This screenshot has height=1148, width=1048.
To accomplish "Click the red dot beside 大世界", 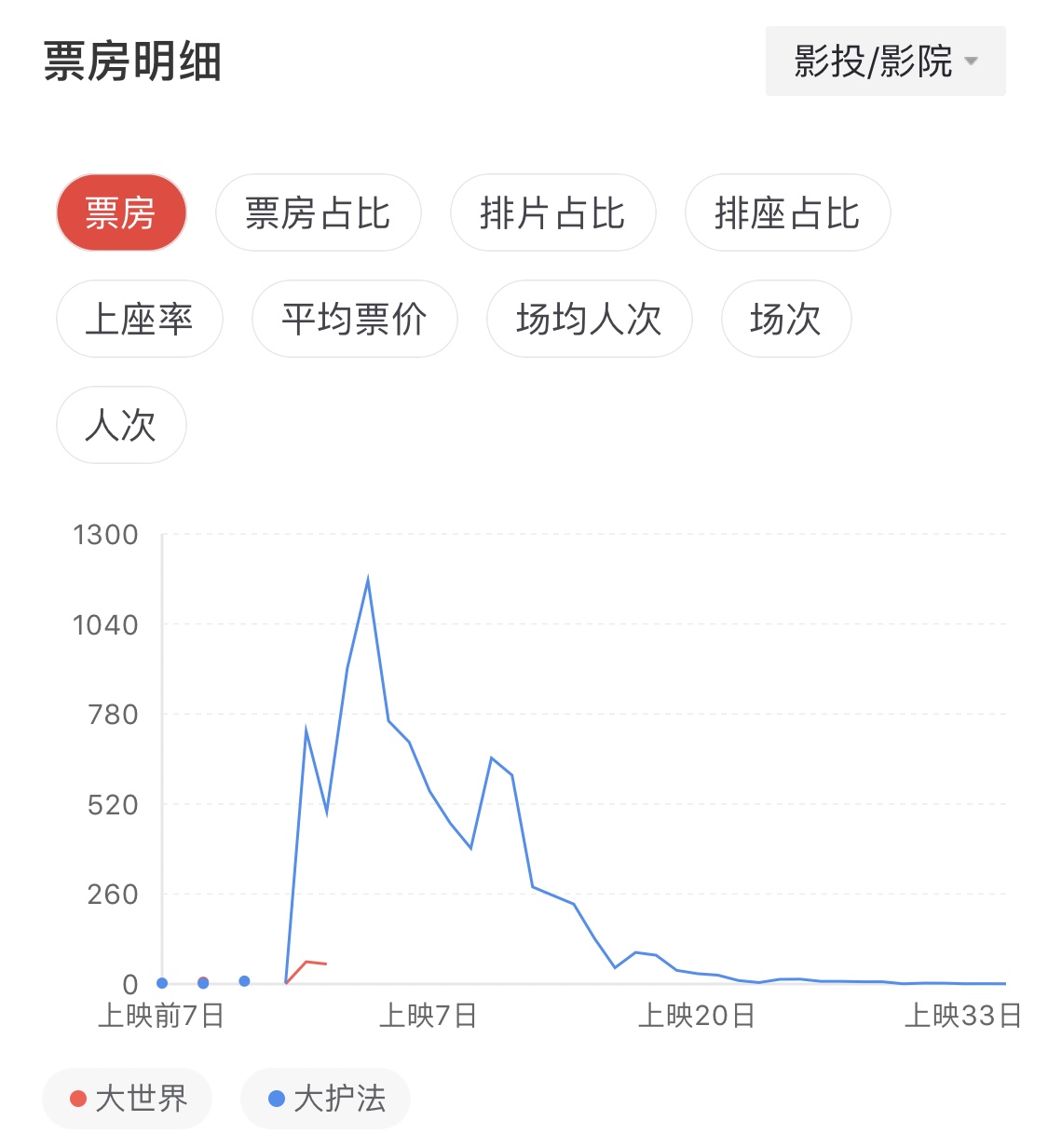I will (x=77, y=1099).
